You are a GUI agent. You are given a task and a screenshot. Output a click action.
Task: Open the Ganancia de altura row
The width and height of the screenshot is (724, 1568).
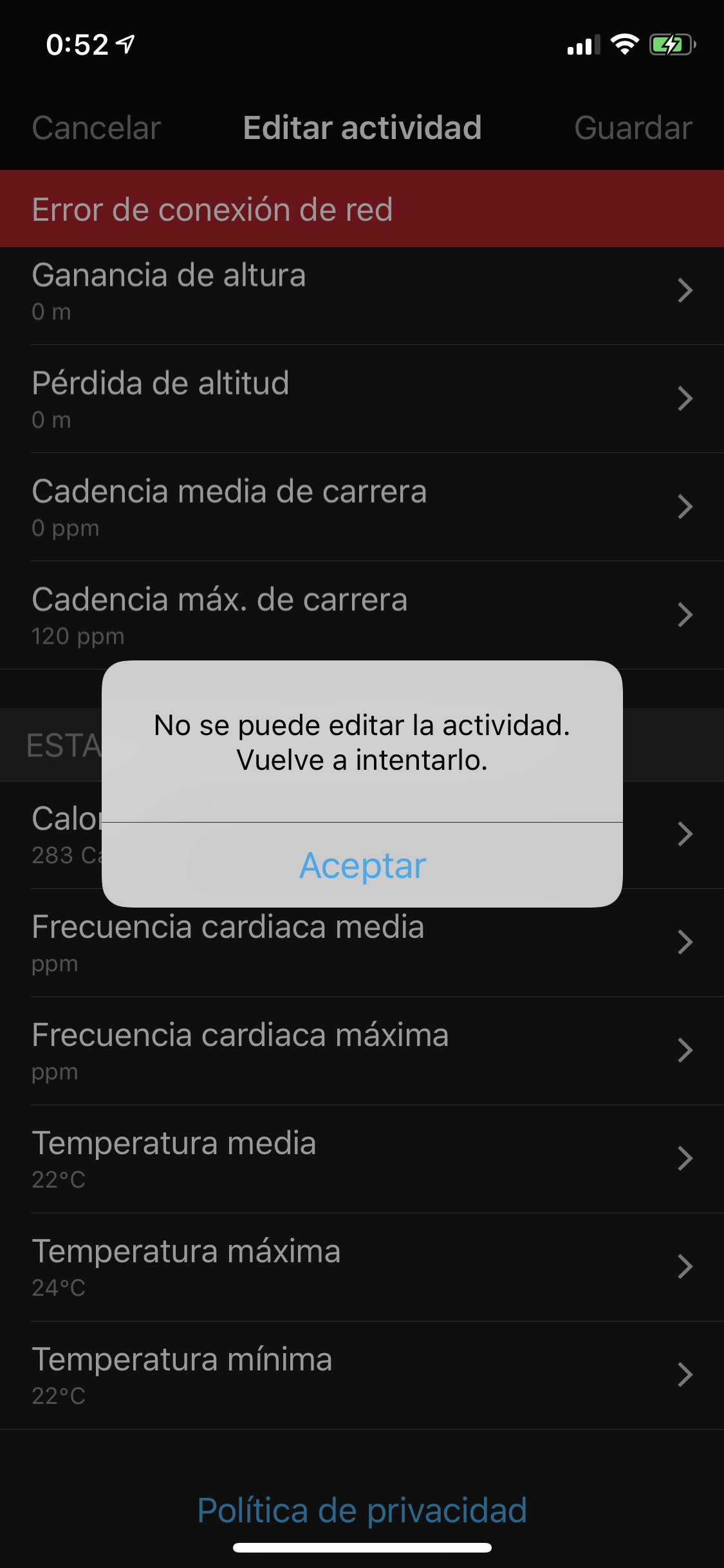[362, 291]
